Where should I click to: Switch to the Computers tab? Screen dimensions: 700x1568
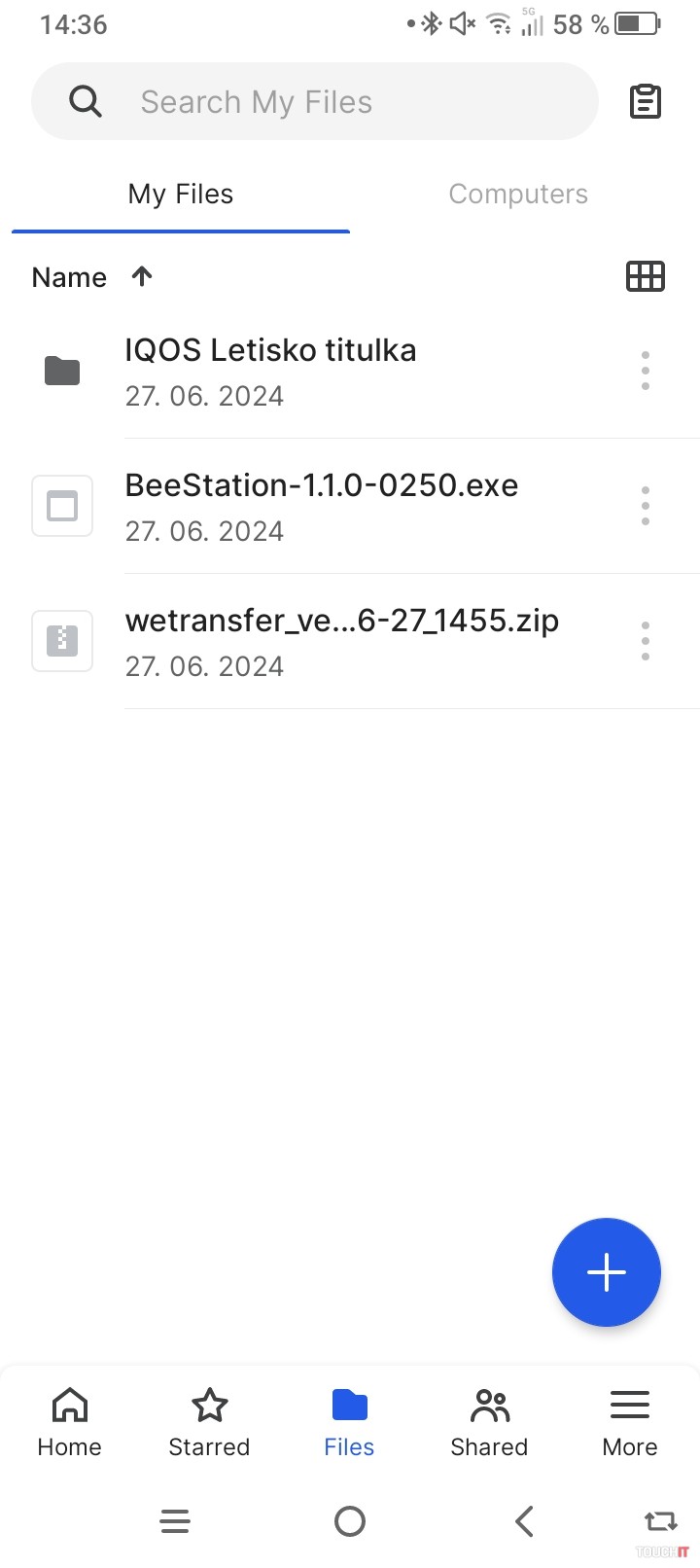pyautogui.click(x=518, y=195)
